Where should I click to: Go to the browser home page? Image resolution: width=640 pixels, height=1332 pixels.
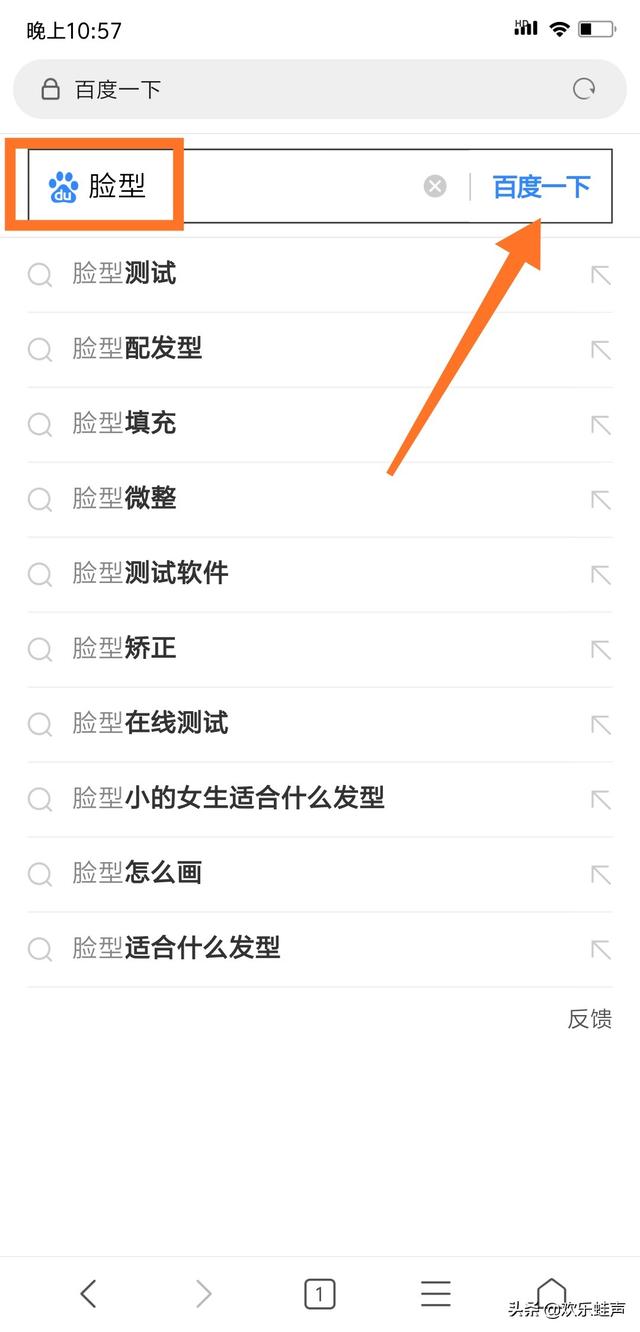(x=551, y=1290)
